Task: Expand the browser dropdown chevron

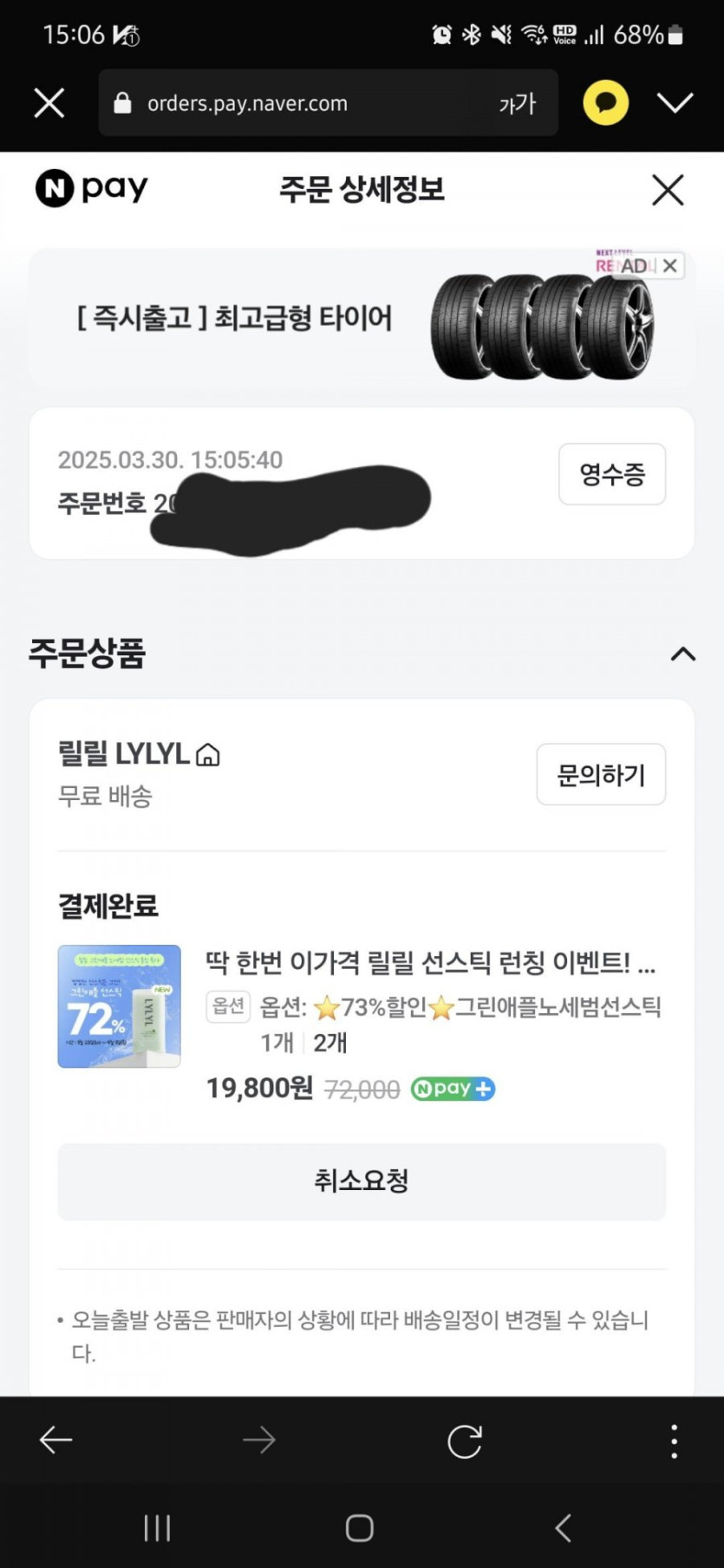Action: tap(675, 103)
